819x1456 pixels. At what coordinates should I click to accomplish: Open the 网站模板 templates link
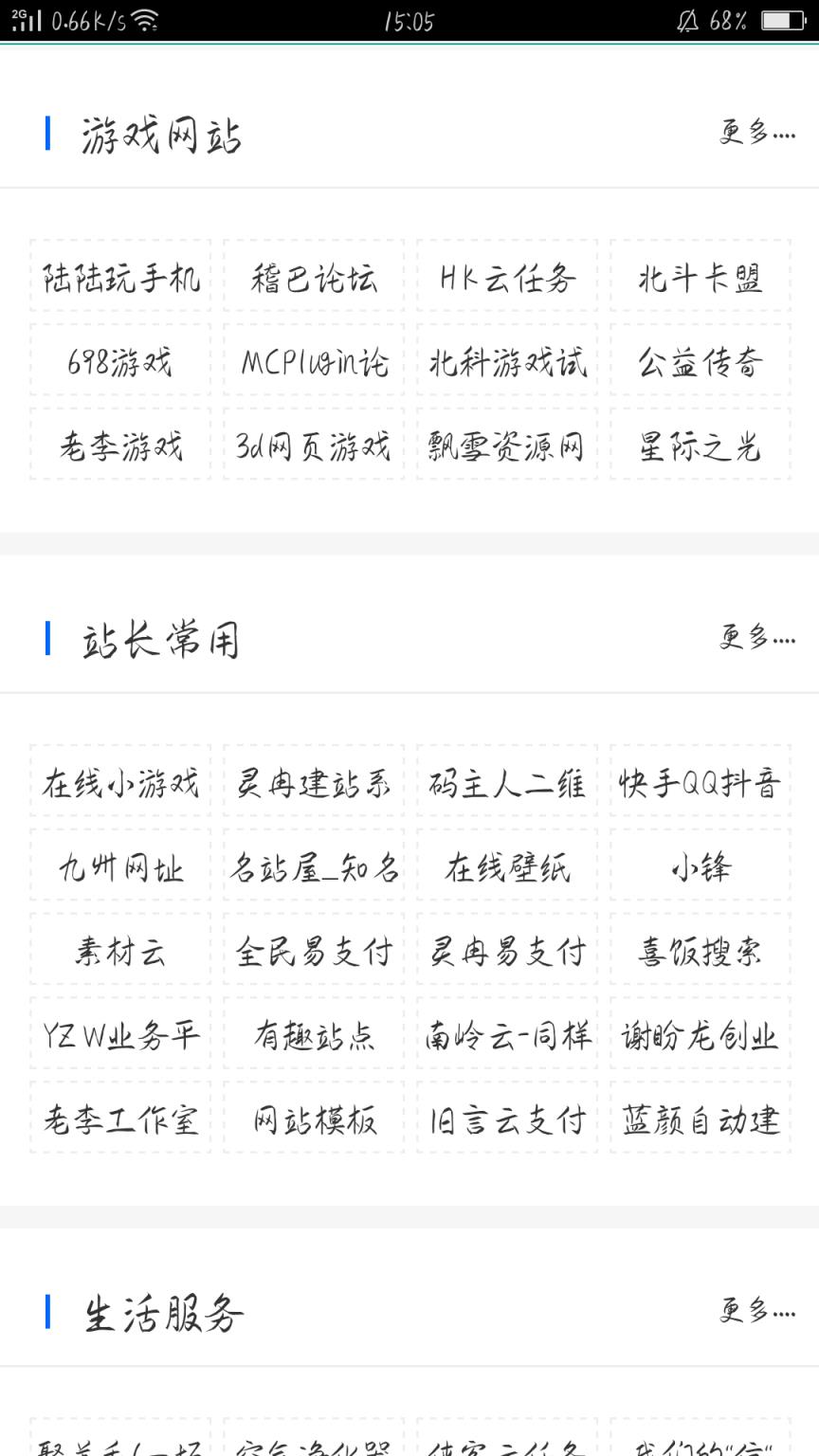coord(313,1120)
